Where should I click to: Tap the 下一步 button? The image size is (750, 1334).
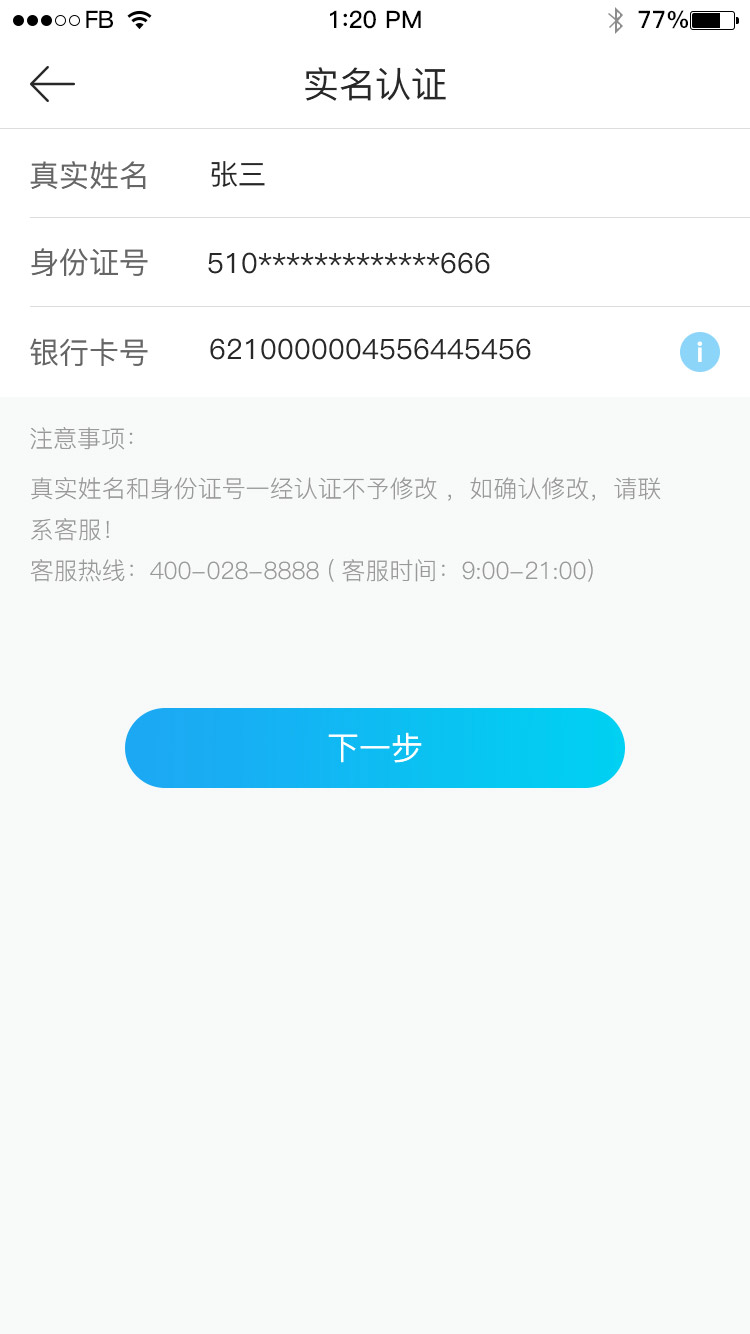pos(375,748)
